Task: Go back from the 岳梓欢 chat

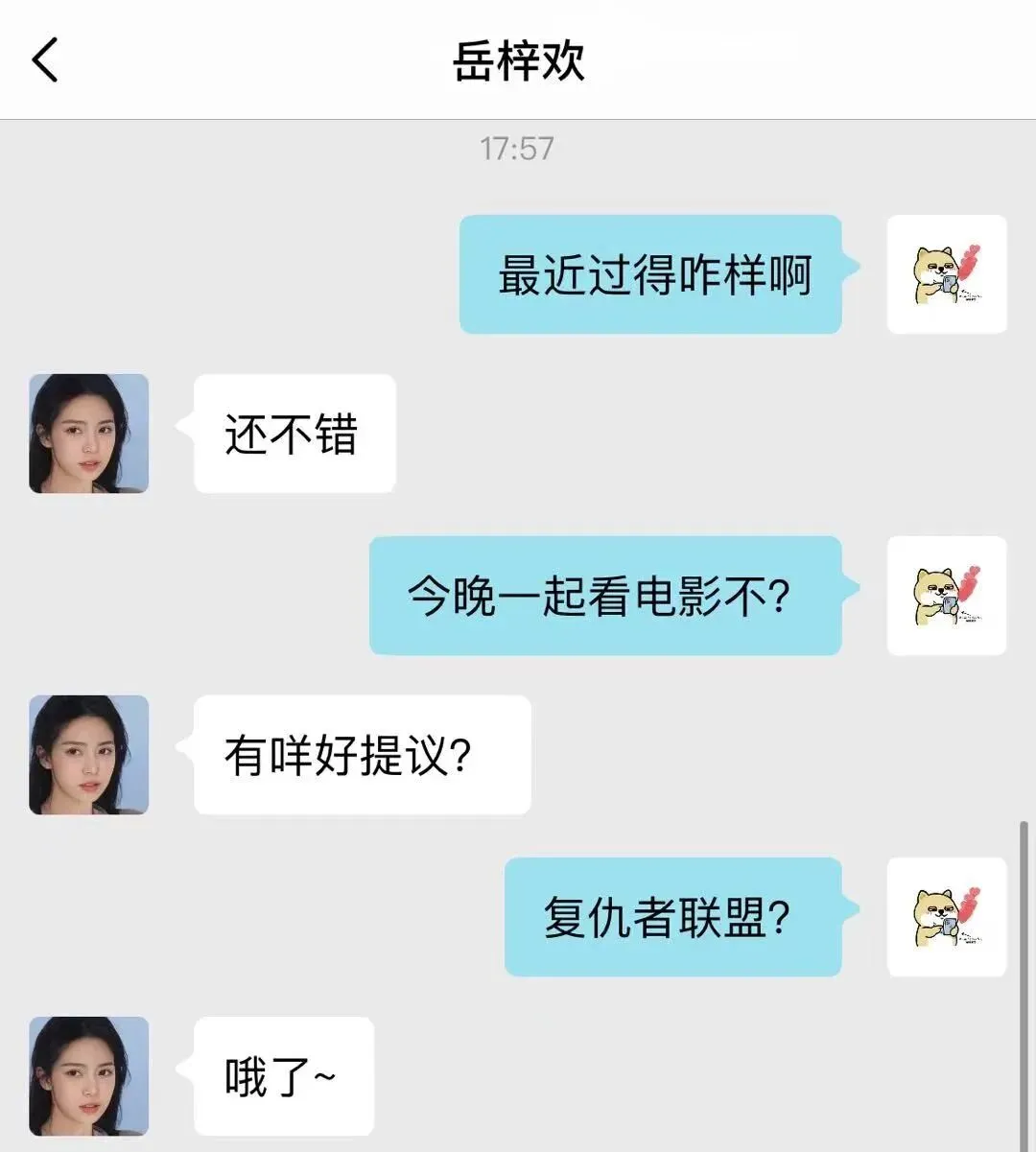Action: click(x=45, y=59)
